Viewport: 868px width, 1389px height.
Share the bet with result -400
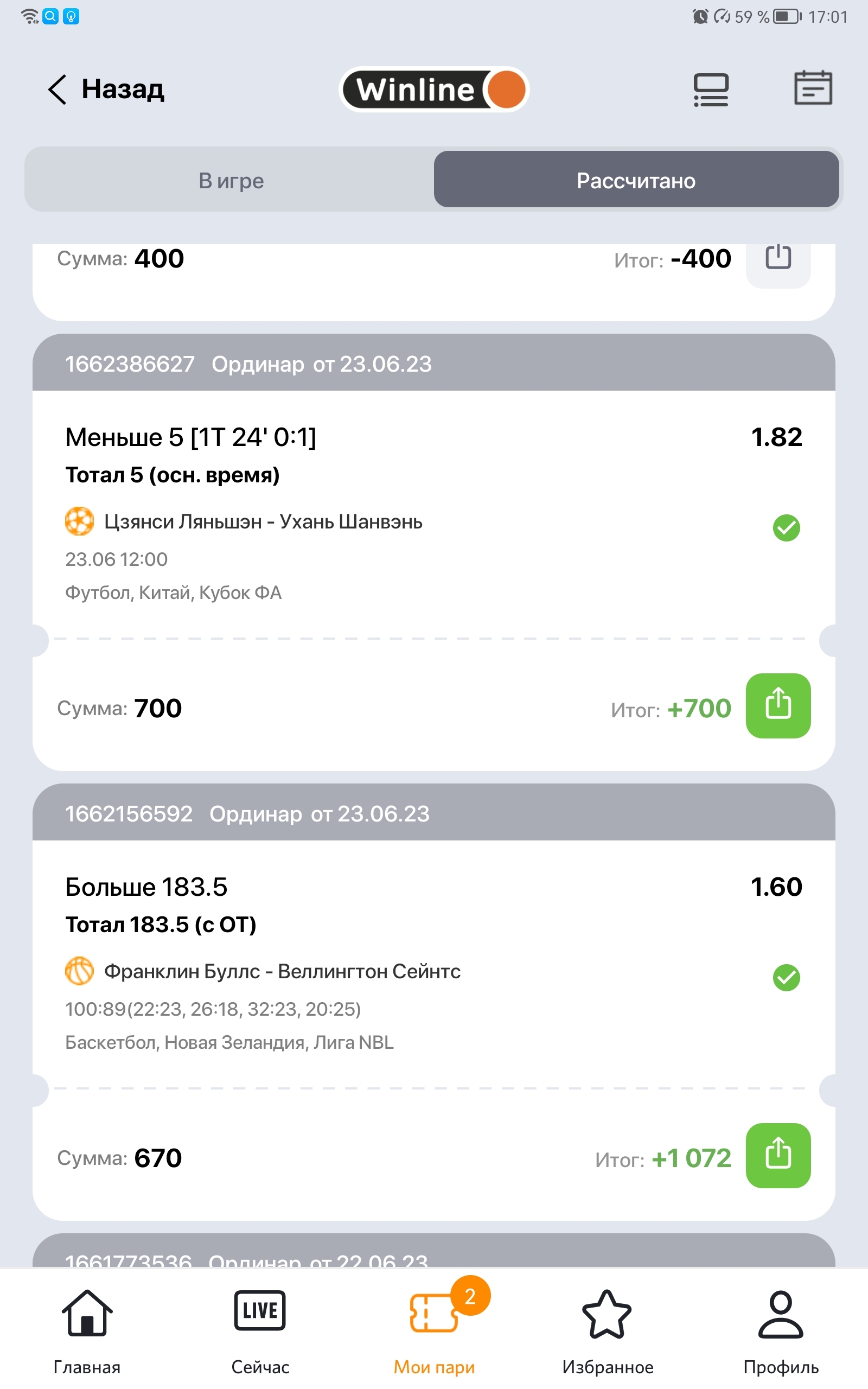778,258
